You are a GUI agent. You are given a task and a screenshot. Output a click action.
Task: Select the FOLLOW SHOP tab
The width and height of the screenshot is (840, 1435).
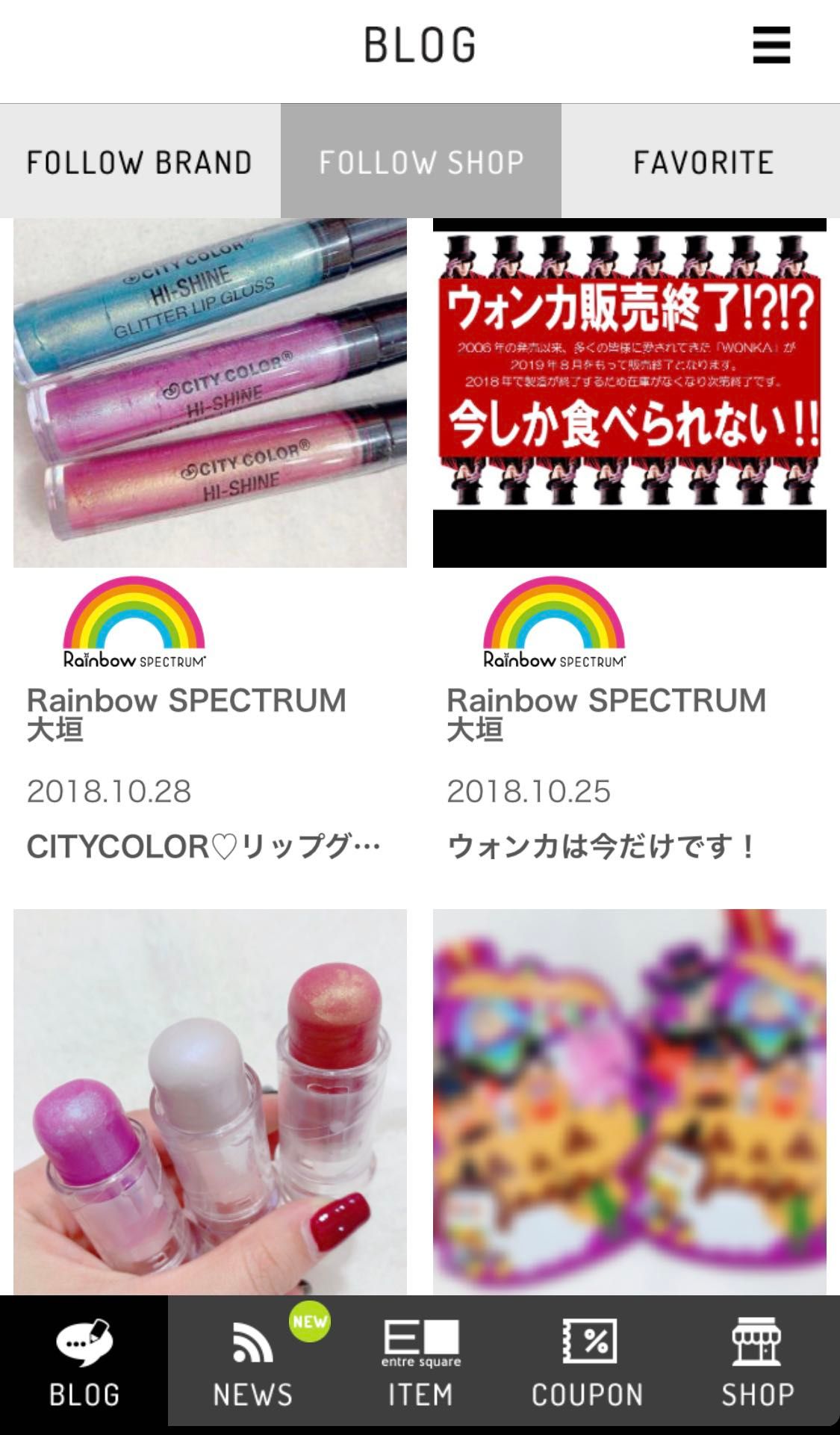coord(421,162)
